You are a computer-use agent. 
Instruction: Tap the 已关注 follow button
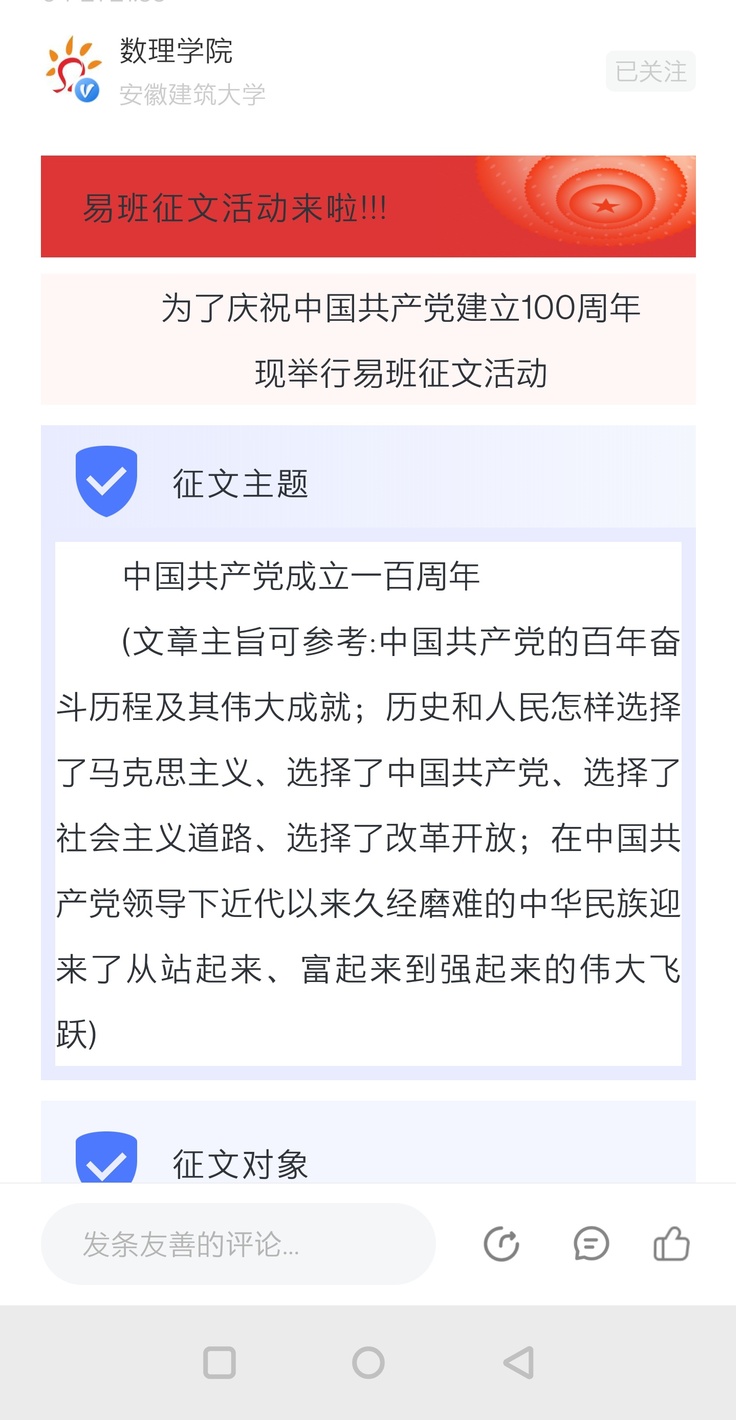pos(650,72)
